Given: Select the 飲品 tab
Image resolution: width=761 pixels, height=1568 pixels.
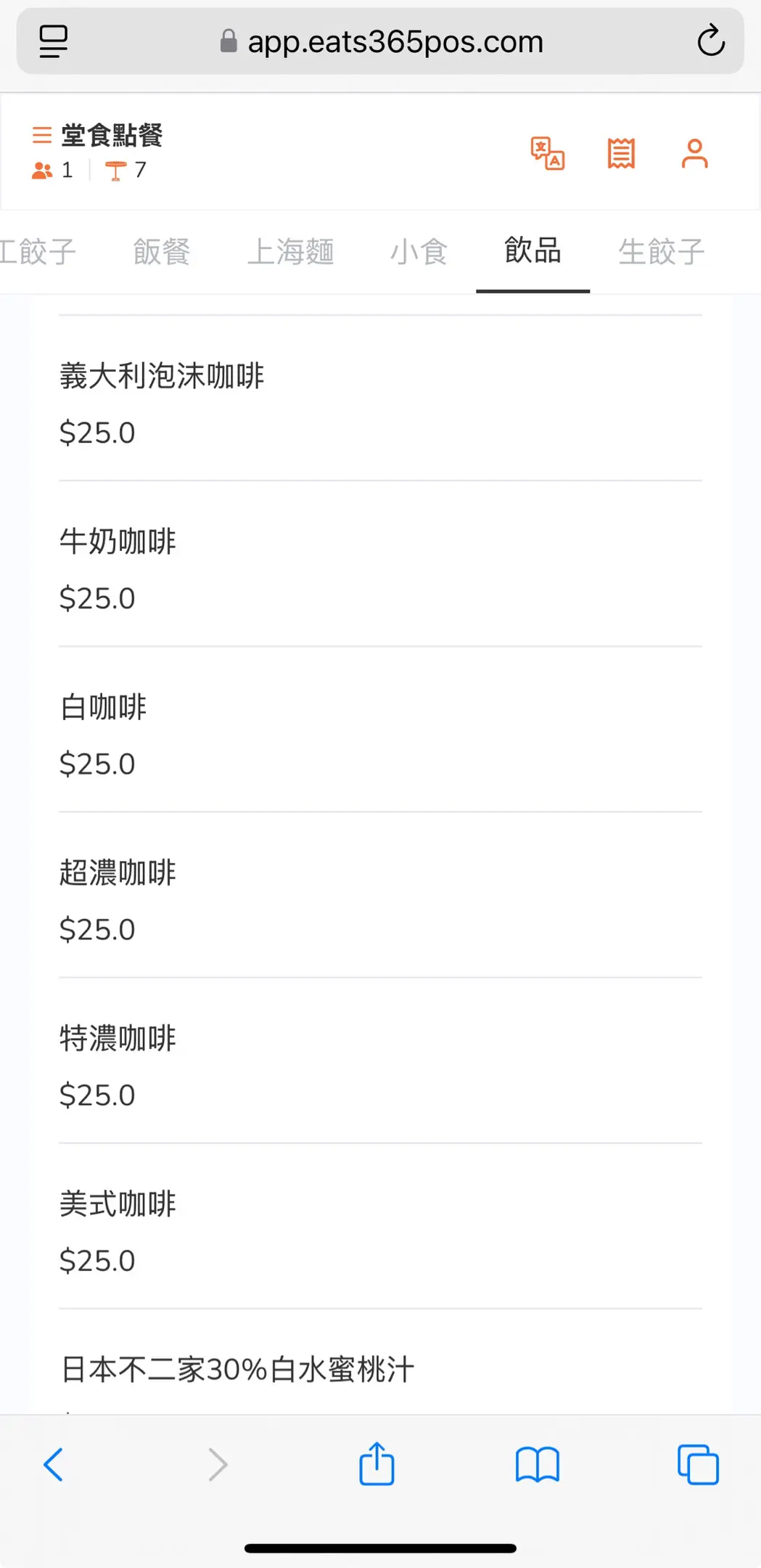Looking at the screenshot, I should [532, 252].
